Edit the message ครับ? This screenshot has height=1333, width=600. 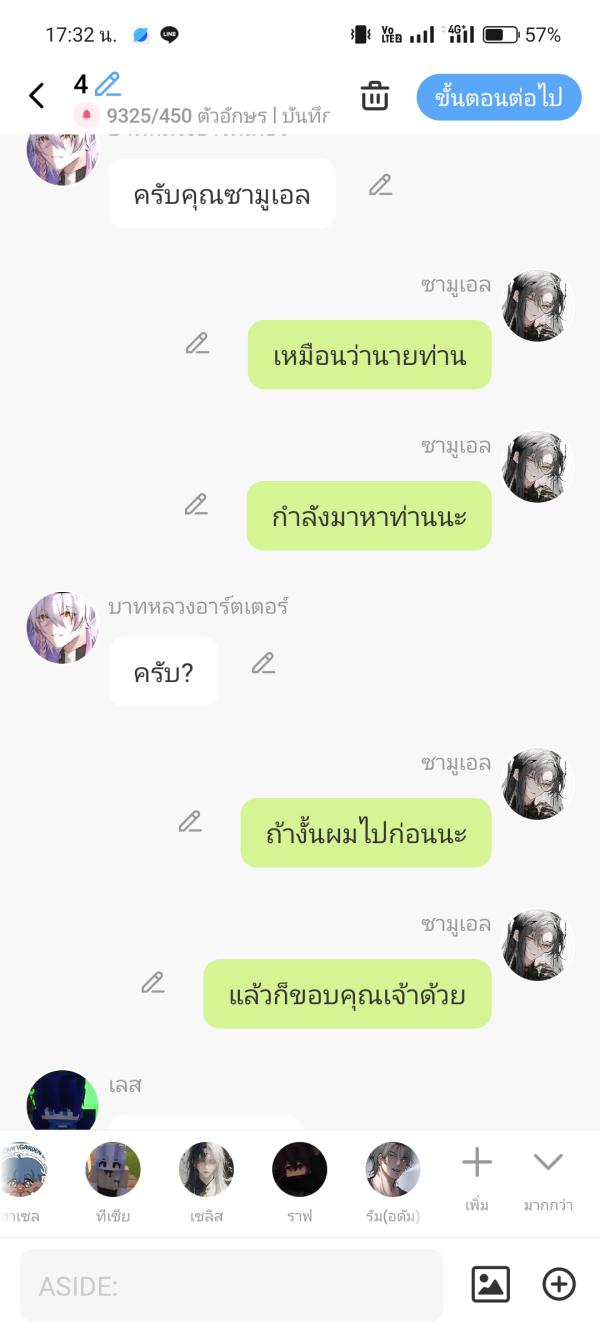pos(263,663)
